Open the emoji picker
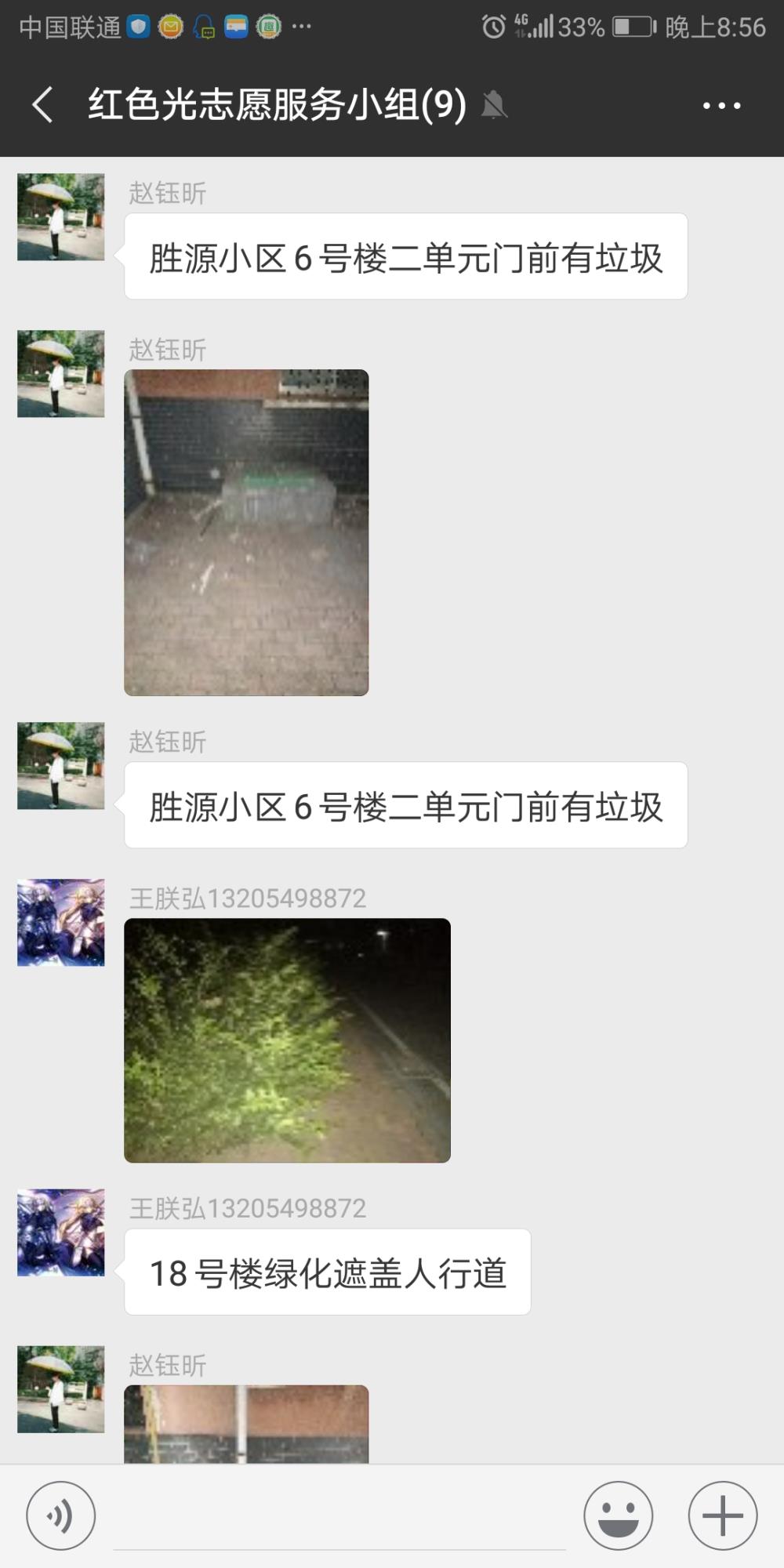The image size is (784, 1568). [x=618, y=1515]
